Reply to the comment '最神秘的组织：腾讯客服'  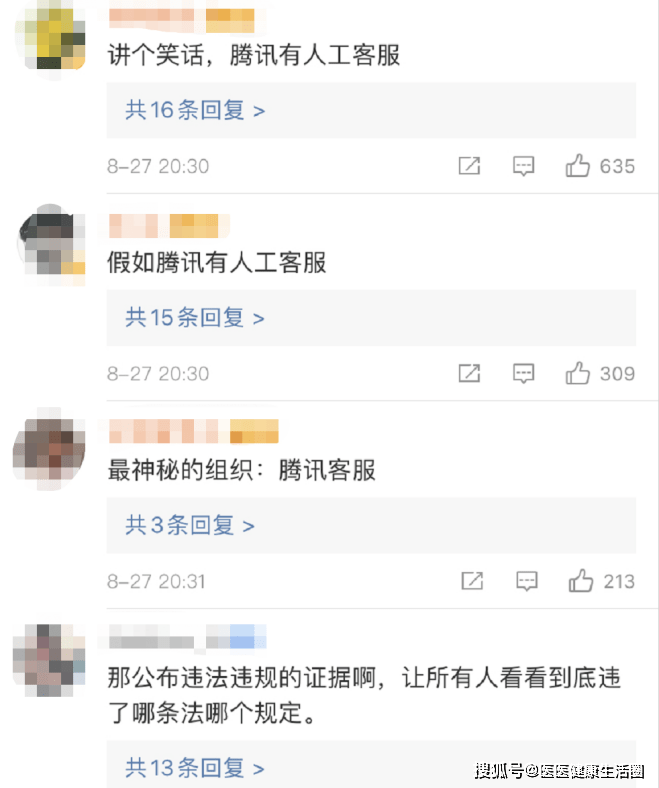[524, 581]
